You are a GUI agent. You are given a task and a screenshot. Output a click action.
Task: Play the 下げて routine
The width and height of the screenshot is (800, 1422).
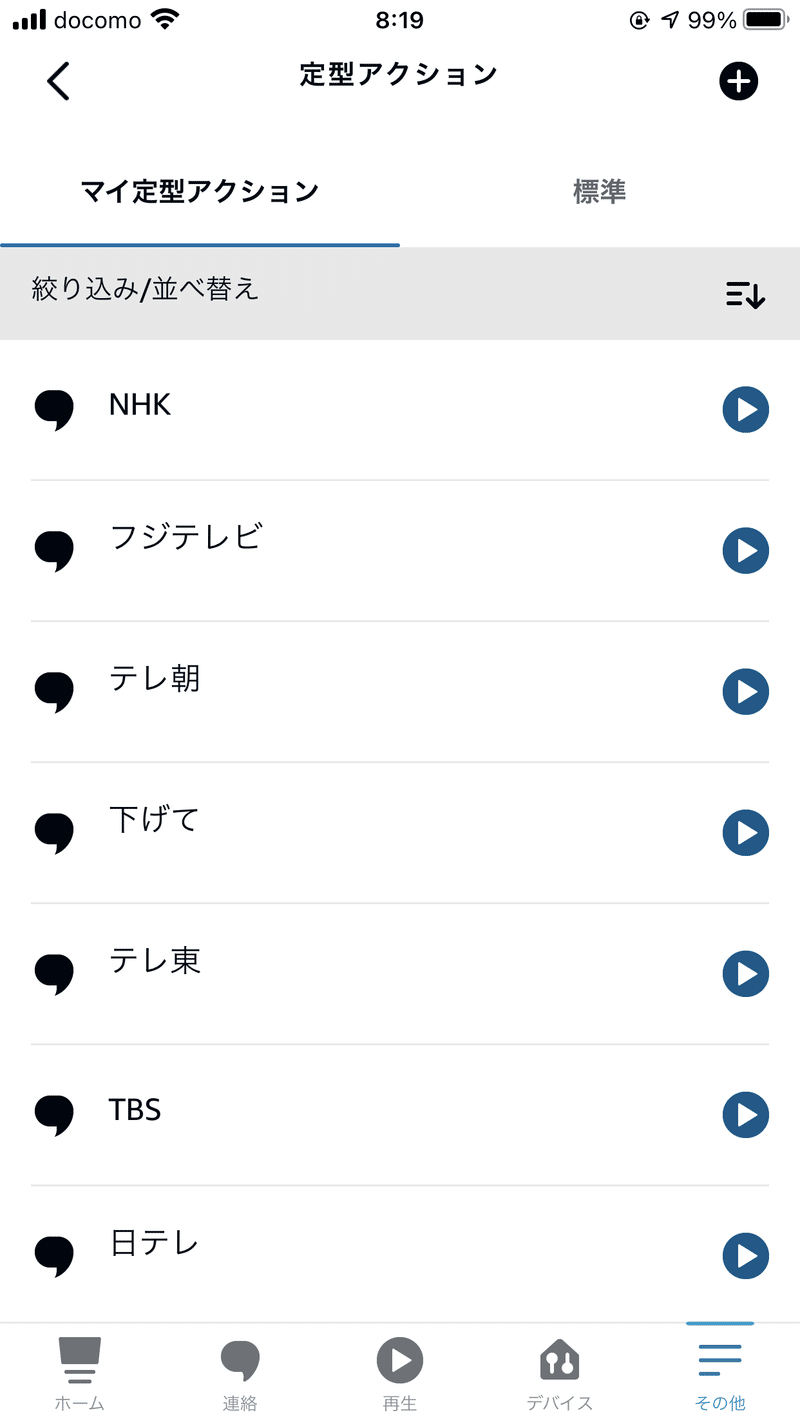[x=745, y=833]
